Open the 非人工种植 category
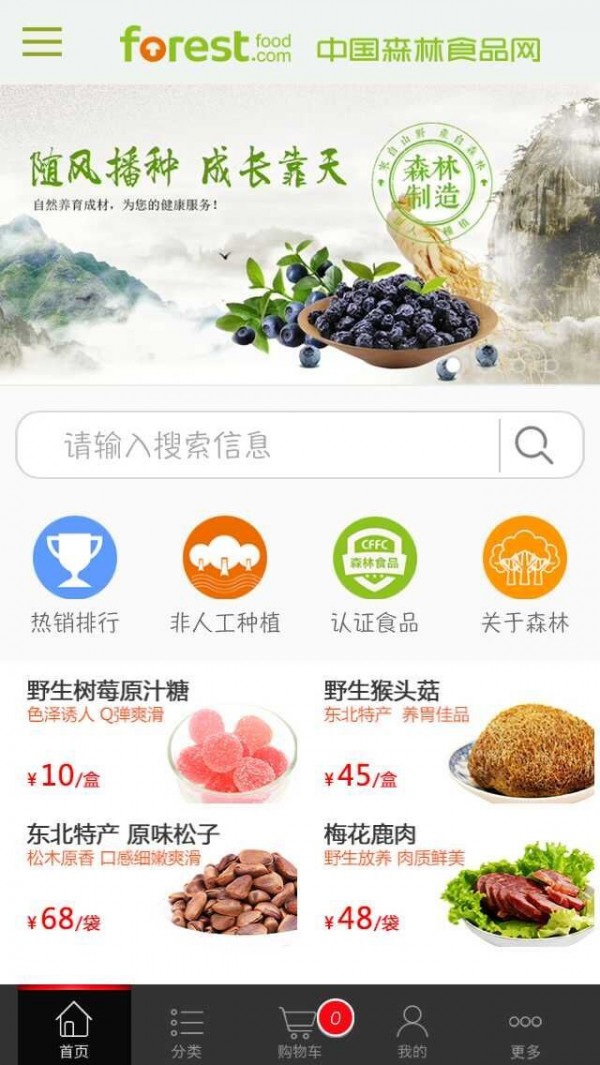The width and height of the screenshot is (600, 1065). tap(225, 575)
